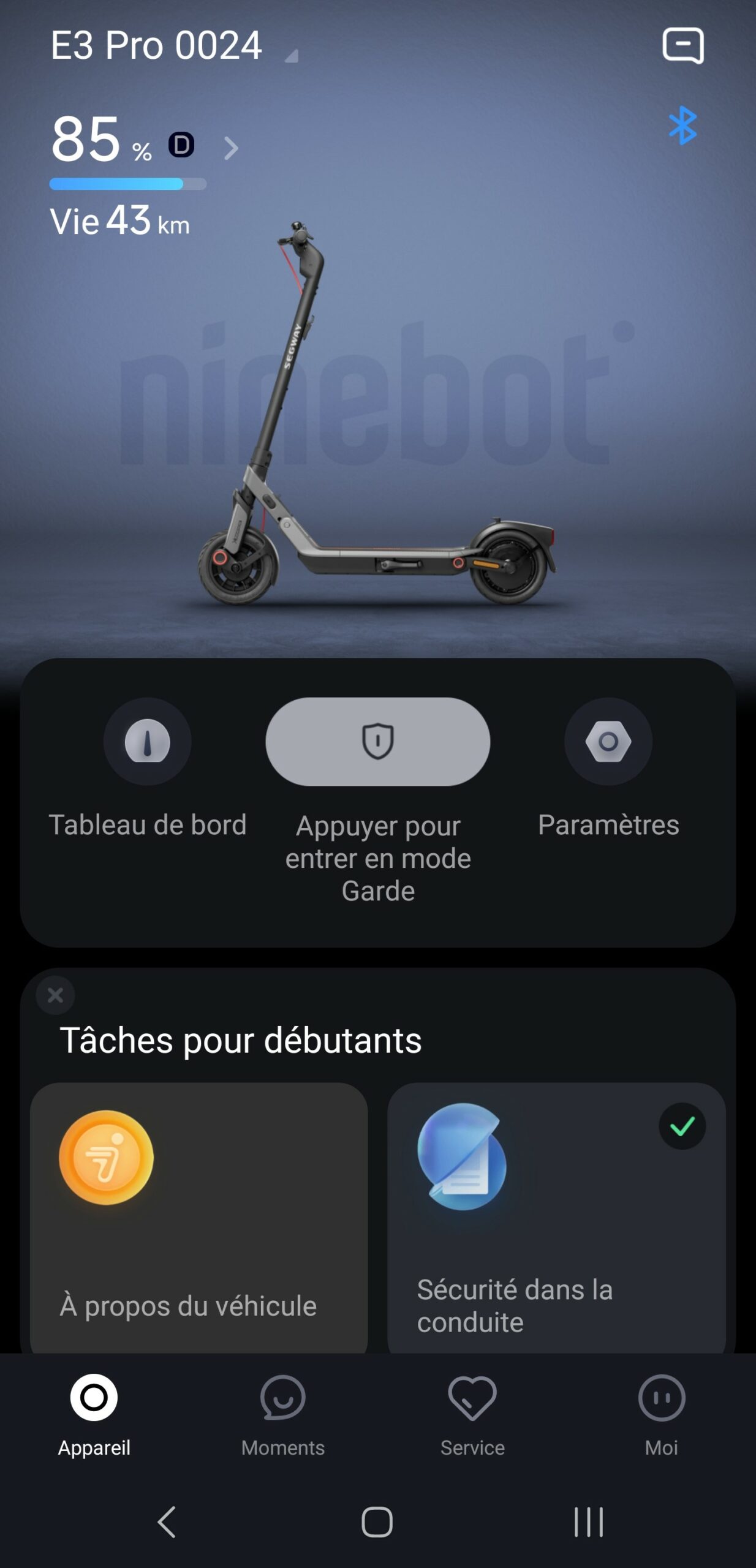Dismiss Tâches pour débutants with the X
This screenshot has height=1568, width=756.
(55, 995)
